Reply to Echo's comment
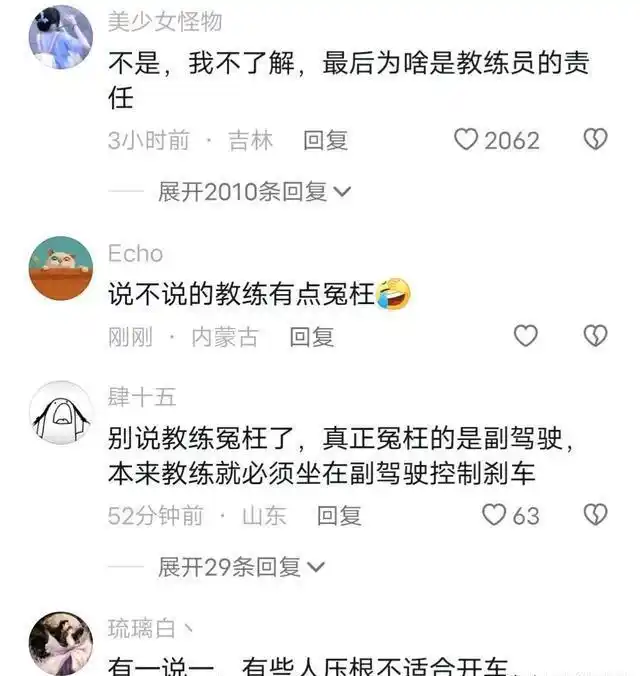 [311, 337]
